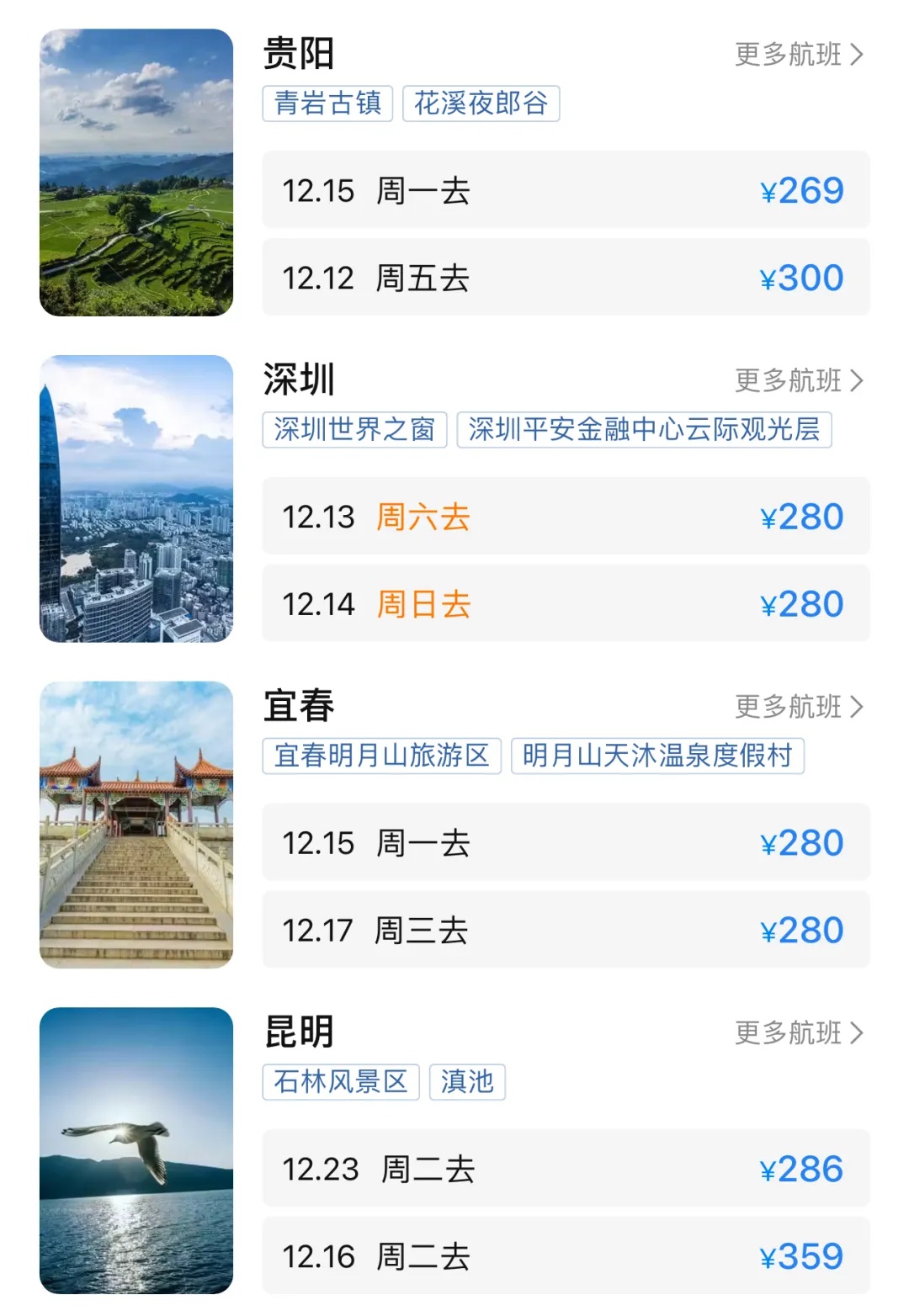Image resolution: width=909 pixels, height=1316 pixels.
Task: Choose 深圳 12.13 周六去 ¥280 deal
Action: tap(566, 517)
